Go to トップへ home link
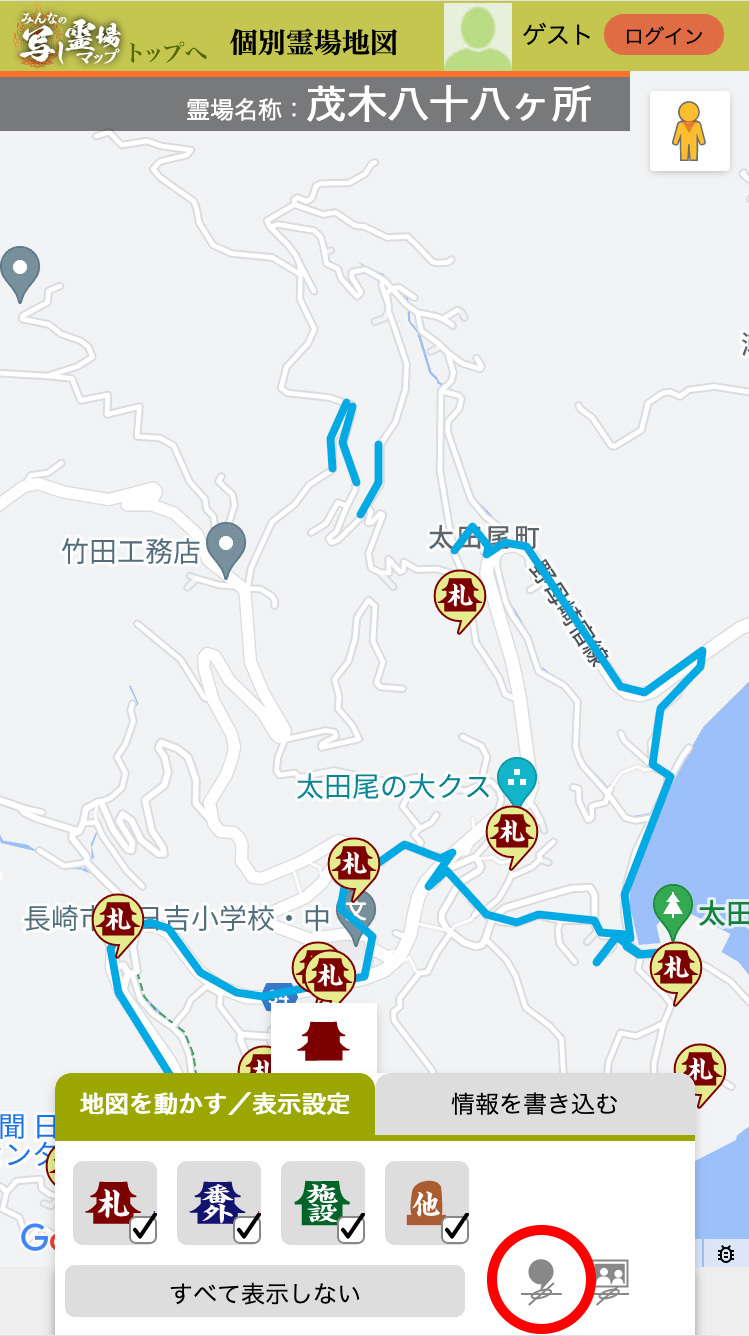 tap(167, 52)
